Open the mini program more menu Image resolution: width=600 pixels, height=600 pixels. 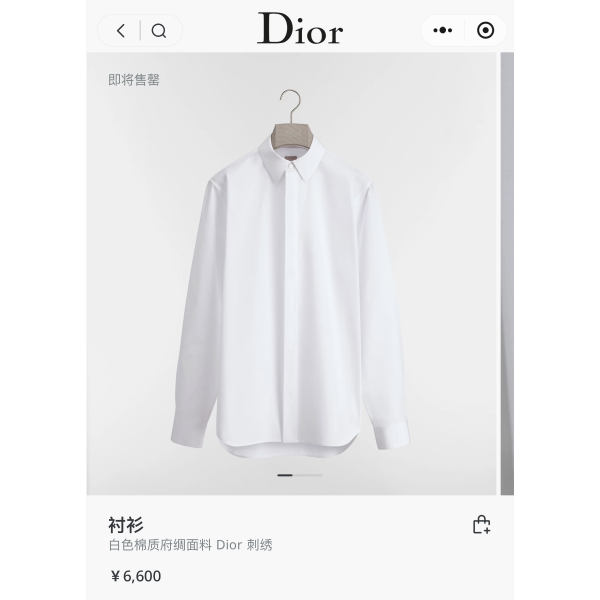pos(443,30)
